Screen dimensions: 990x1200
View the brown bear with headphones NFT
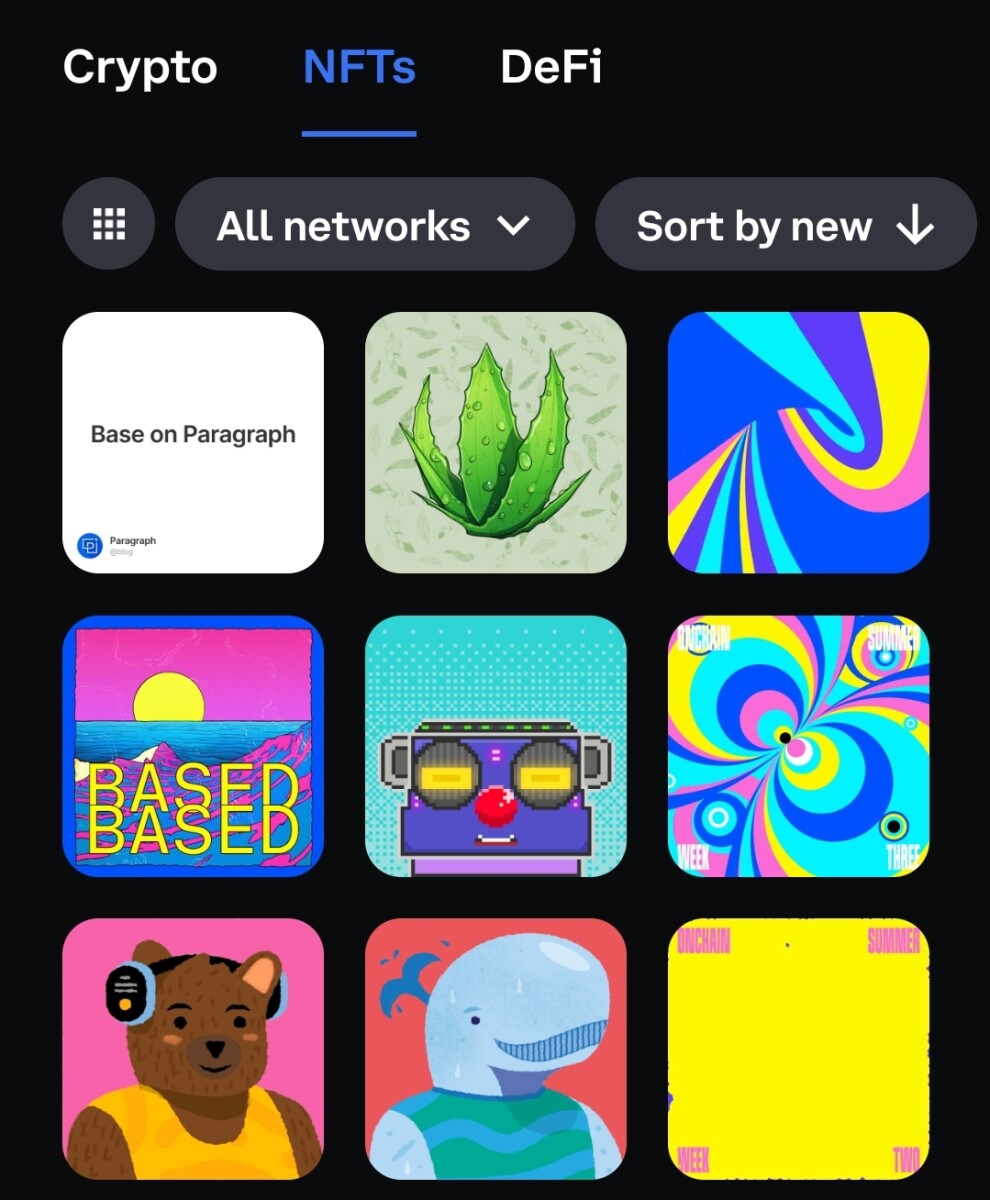pyautogui.click(x=193, y=1048)
